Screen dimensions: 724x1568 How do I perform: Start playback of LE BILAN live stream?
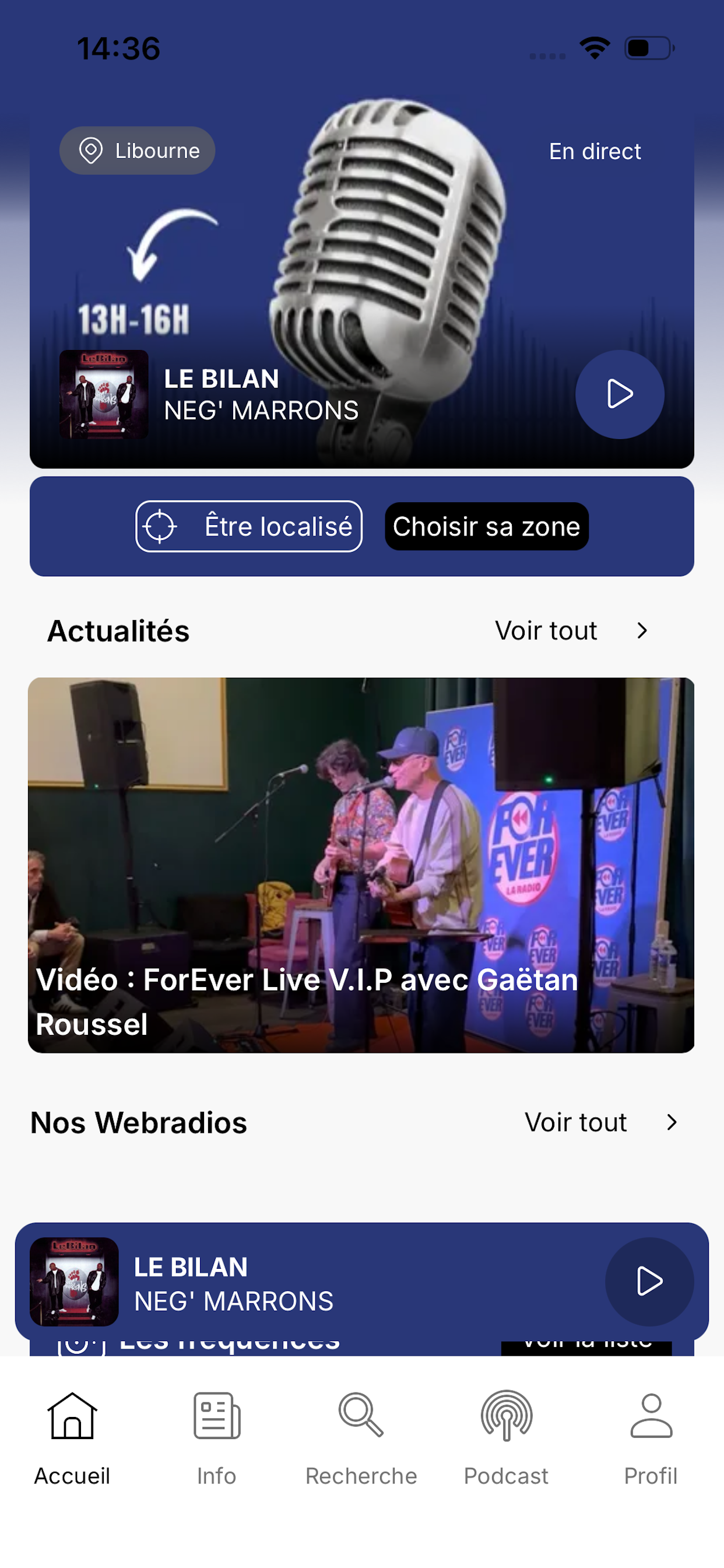tap(619, 394)
